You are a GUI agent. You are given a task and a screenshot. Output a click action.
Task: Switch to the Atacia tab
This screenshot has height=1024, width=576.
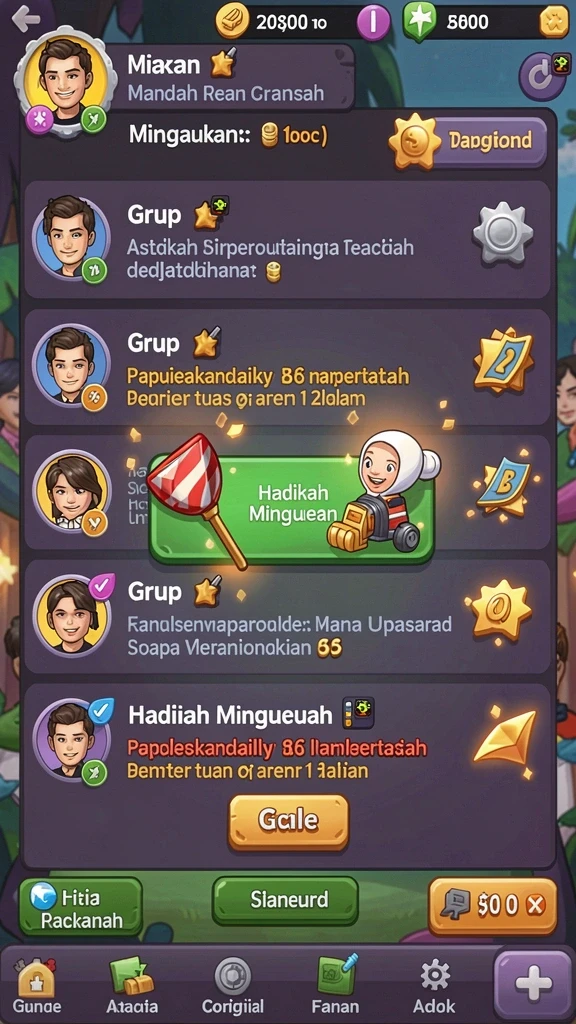[132, 985]
